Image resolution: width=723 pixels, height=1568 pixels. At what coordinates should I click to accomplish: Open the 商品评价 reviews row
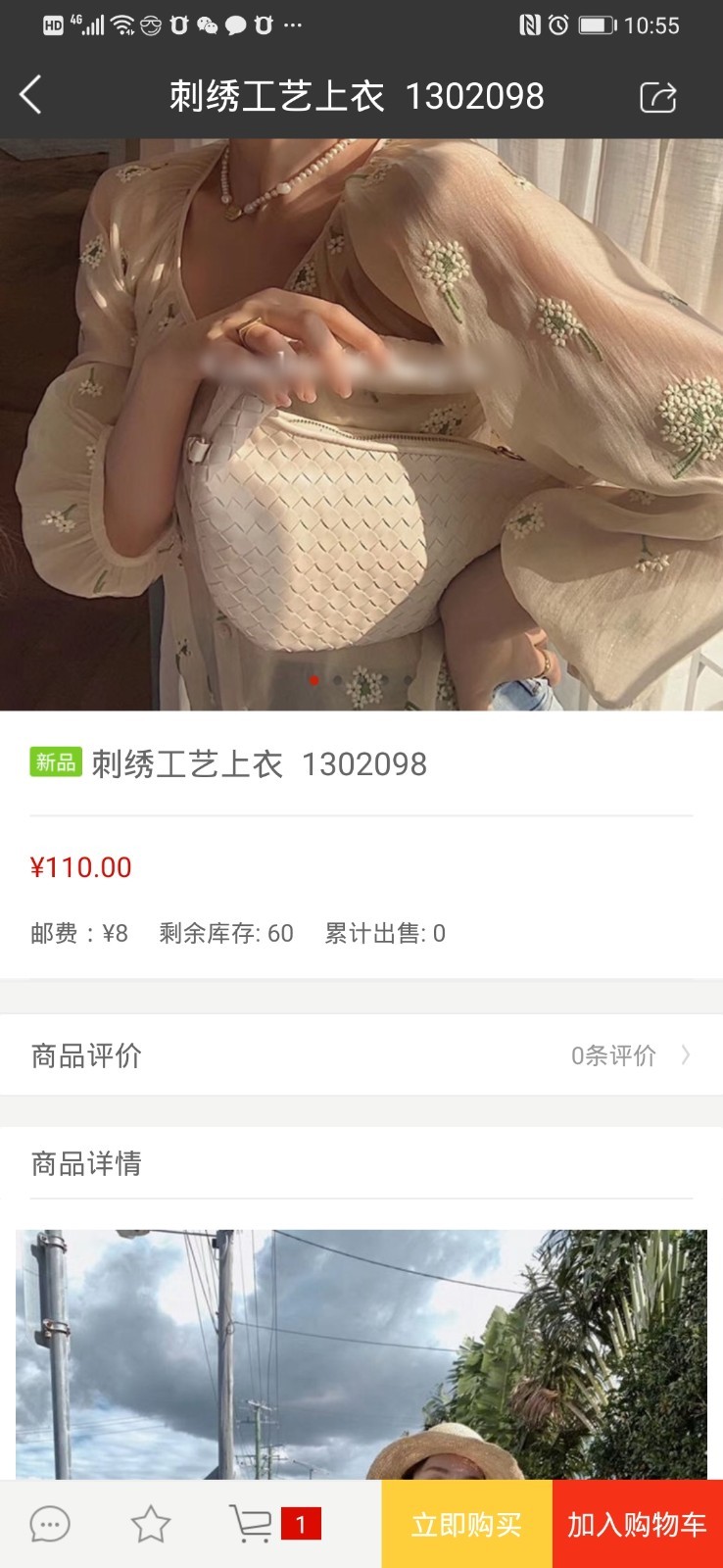pos(361,1055)
